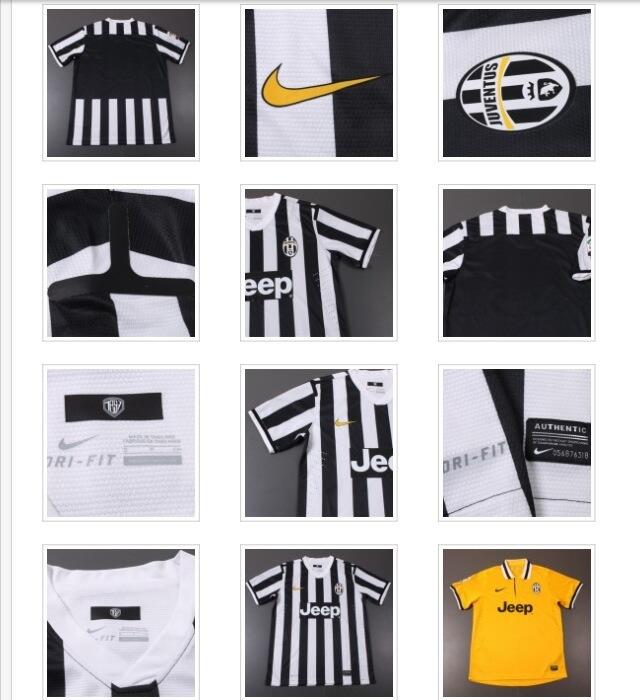
Task: Open the Authentic tag close-up photo
Action: click(517, 443)
